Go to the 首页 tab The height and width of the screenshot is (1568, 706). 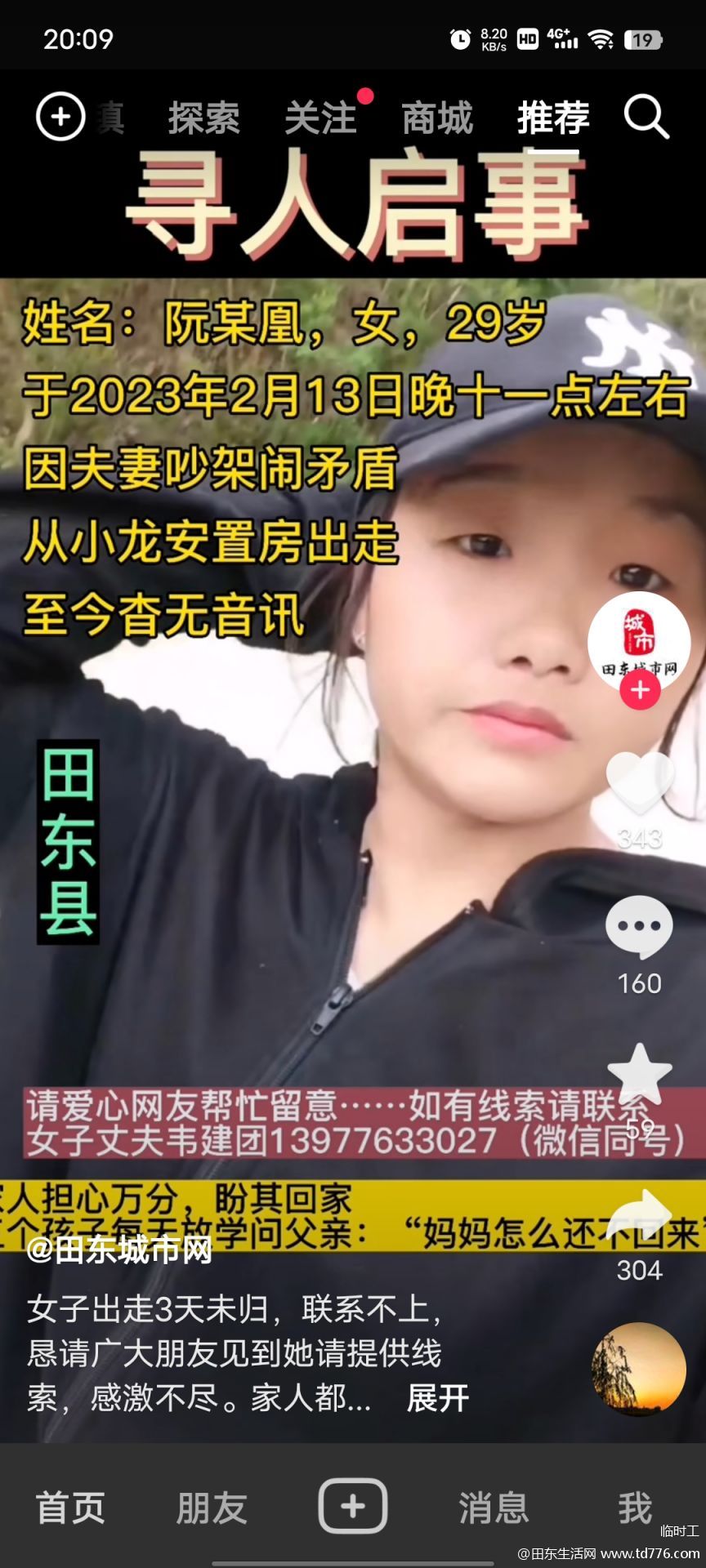tap(71, 1508)
